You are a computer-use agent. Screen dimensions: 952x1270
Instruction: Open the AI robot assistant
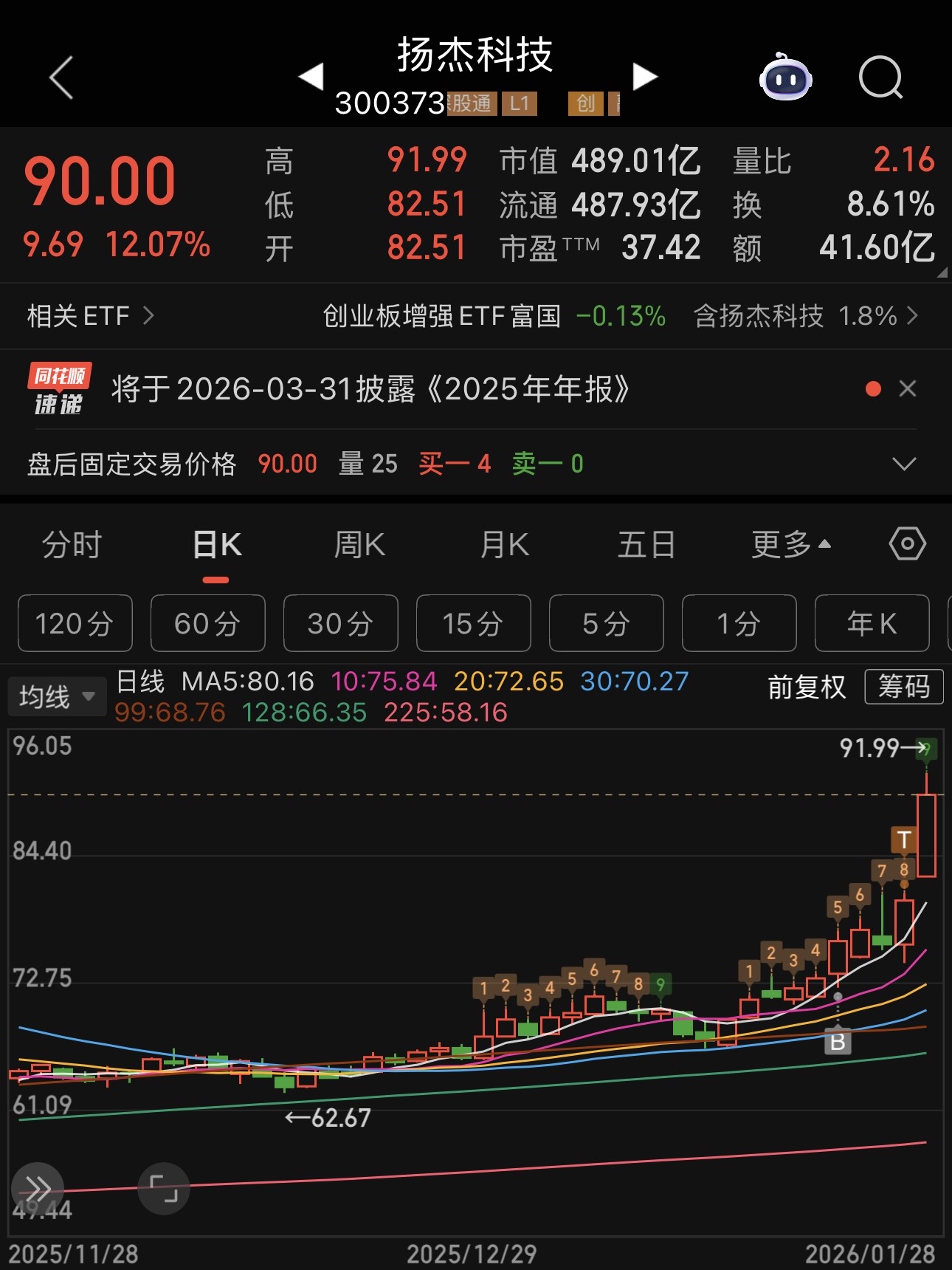(785, 78)
